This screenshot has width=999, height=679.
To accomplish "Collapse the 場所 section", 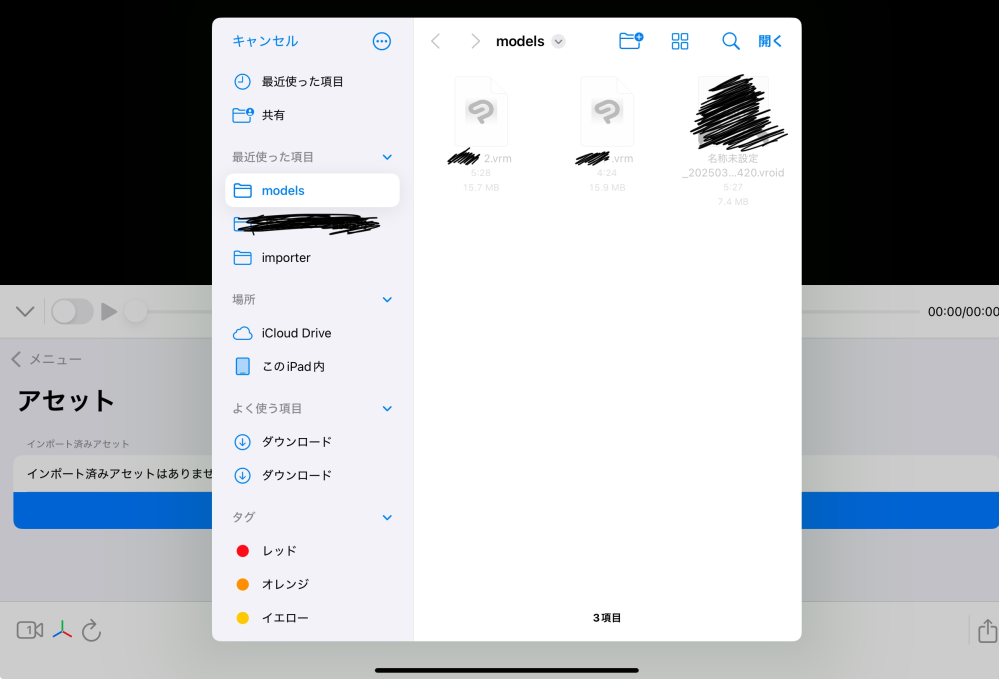I will 387,300.
